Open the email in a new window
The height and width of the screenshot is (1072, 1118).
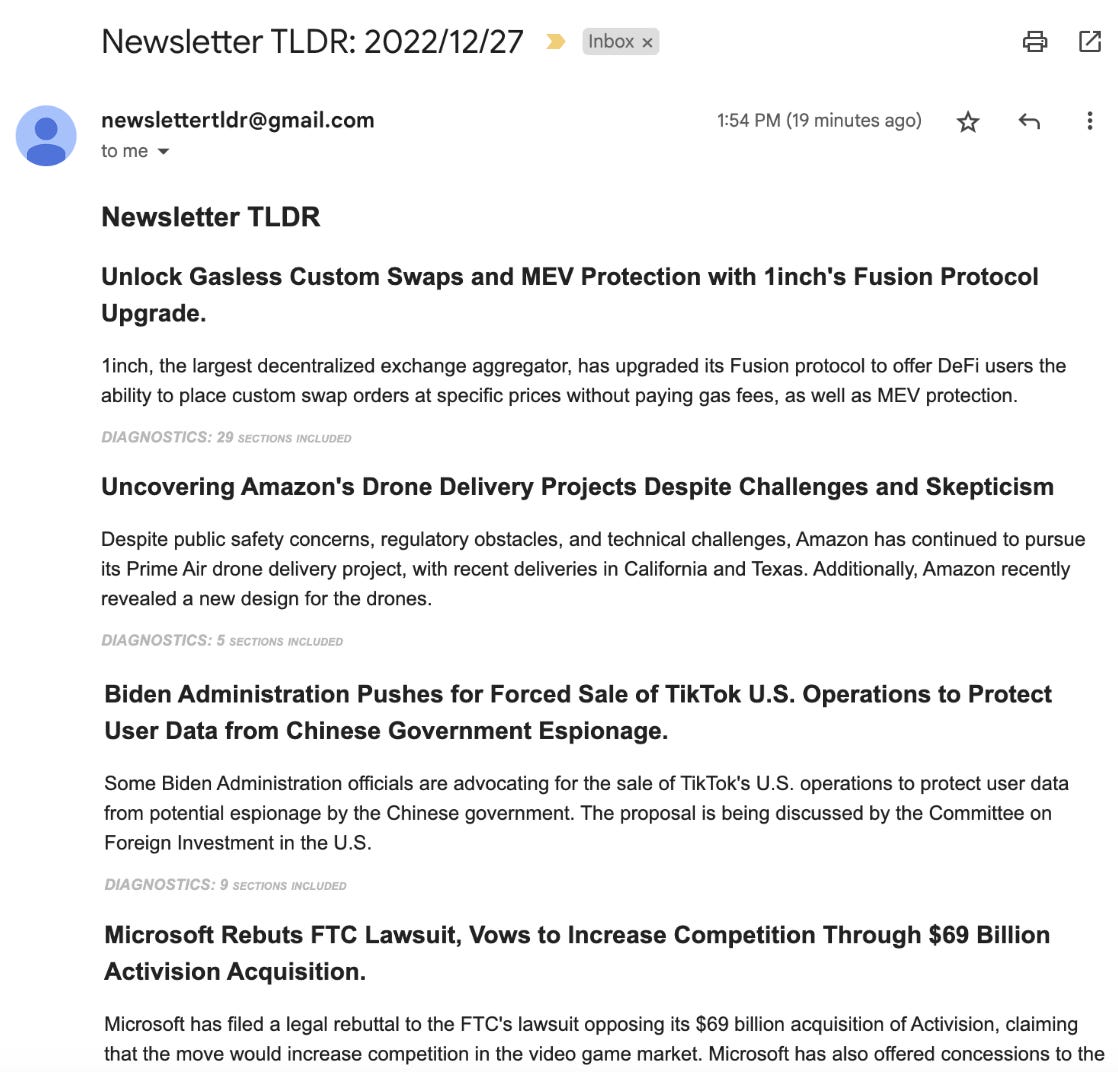coord(1089,41)
